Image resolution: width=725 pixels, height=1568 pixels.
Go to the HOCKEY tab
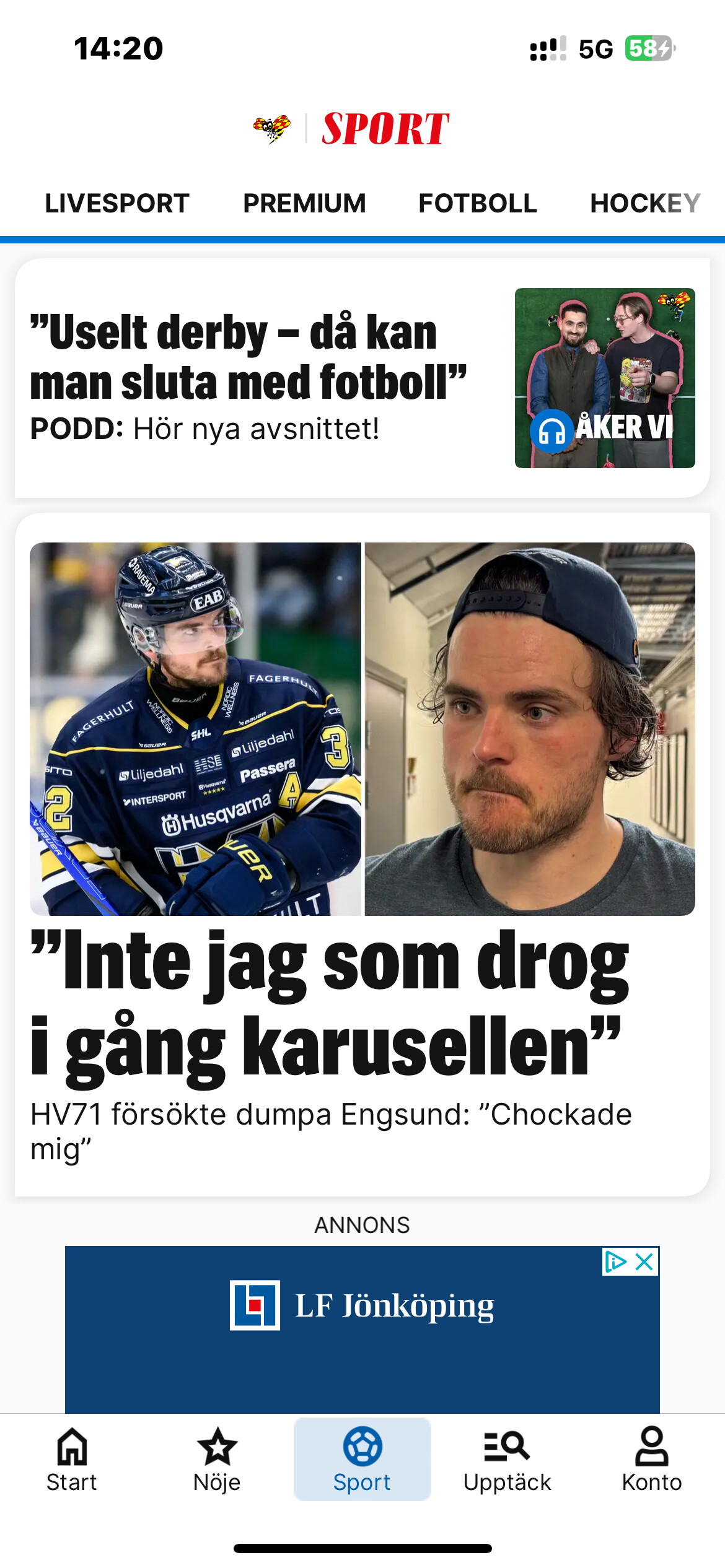pyautogui.click(x=645, y=203)
